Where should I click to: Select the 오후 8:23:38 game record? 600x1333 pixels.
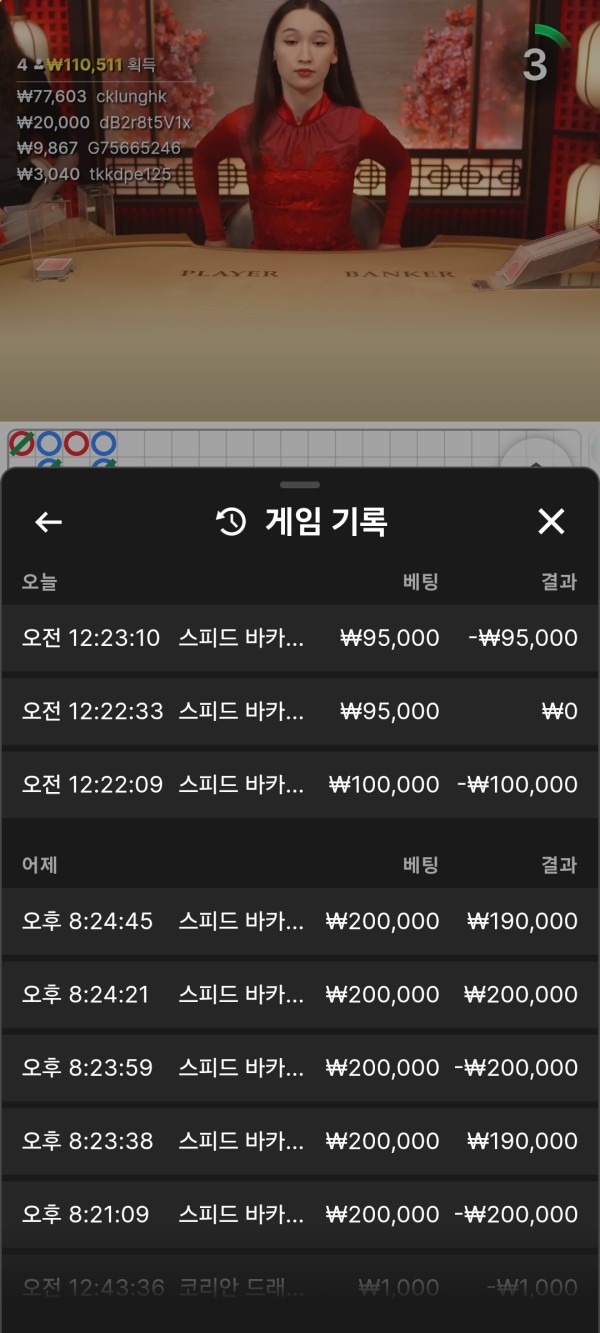coord(300,1141)
